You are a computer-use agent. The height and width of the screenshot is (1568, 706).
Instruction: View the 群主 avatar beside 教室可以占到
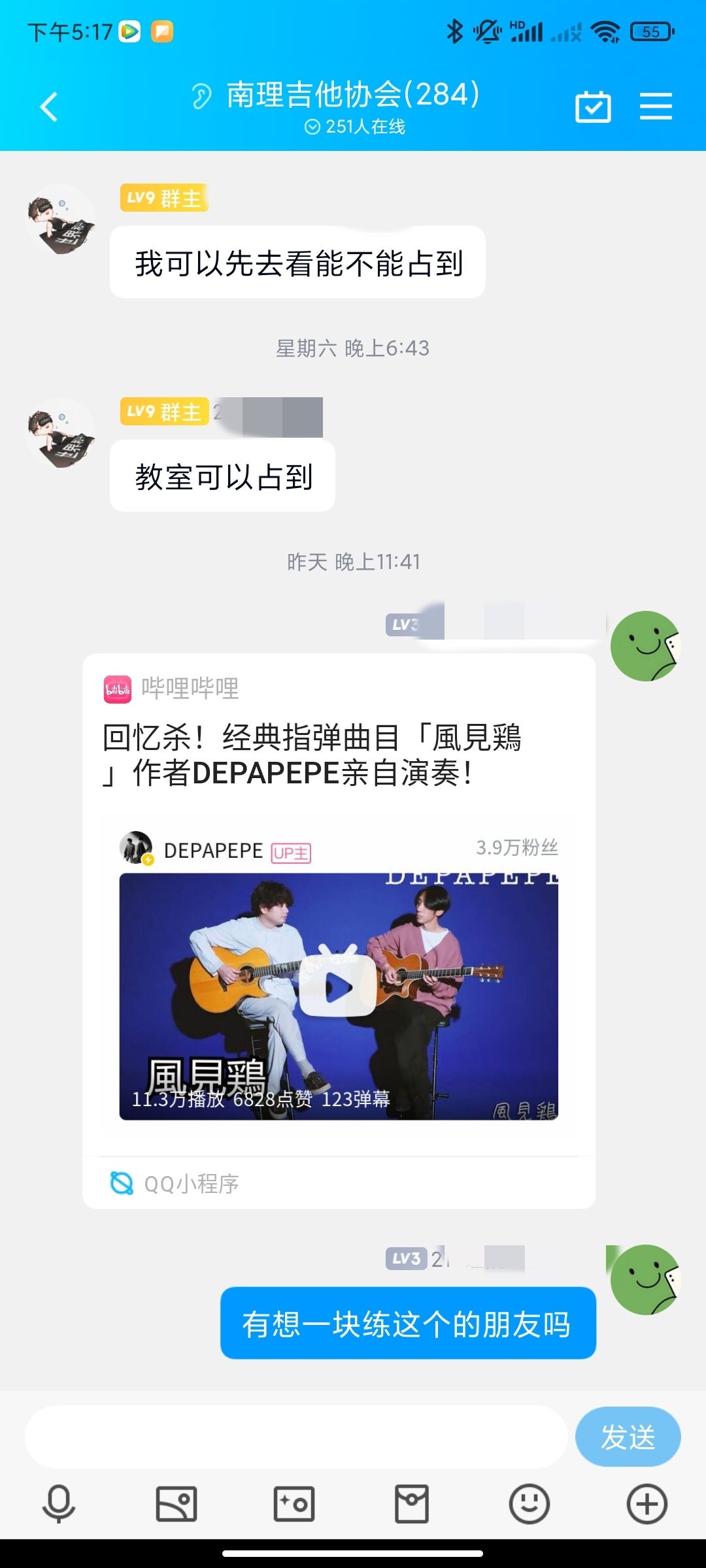pos(60,433)
